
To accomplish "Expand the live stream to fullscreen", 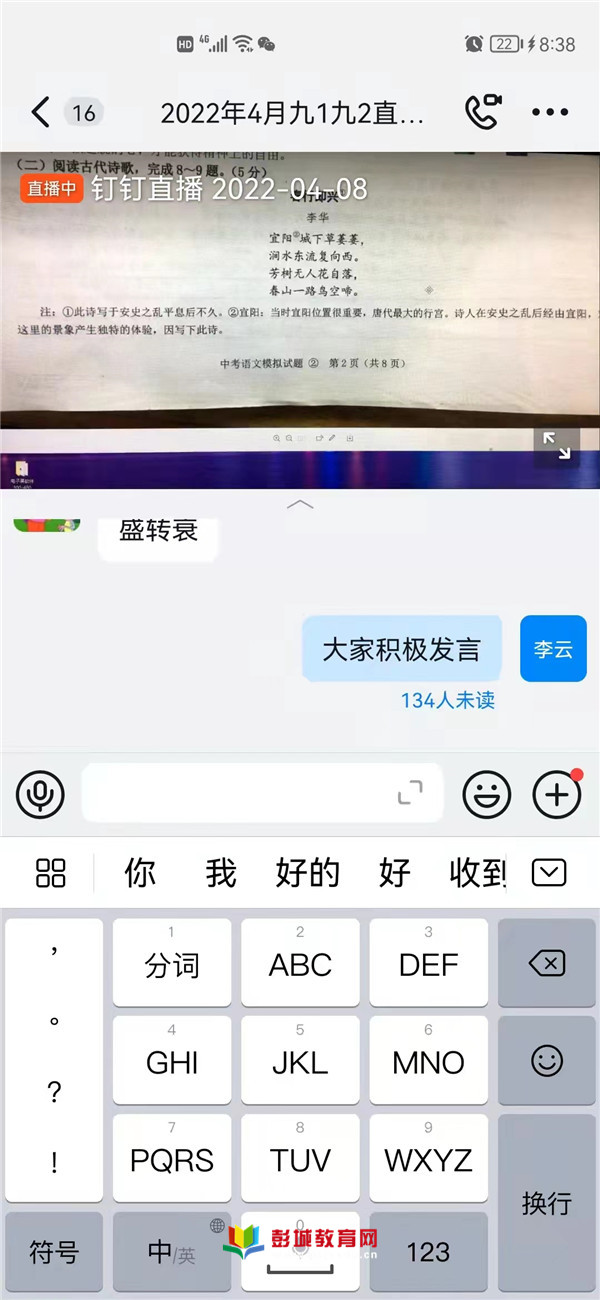I will click(557, 446).
